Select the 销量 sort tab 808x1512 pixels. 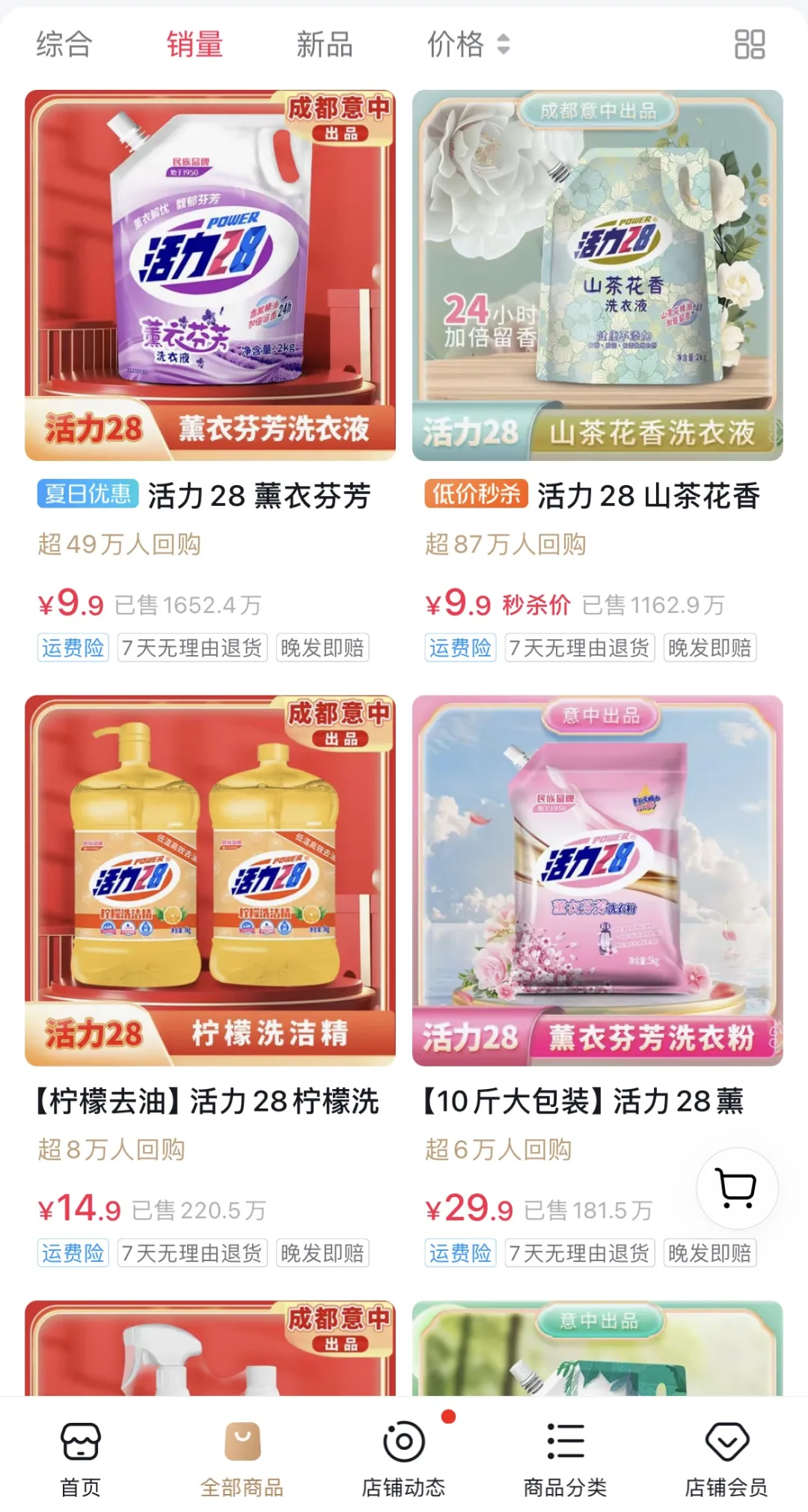(x=195, y=44)
